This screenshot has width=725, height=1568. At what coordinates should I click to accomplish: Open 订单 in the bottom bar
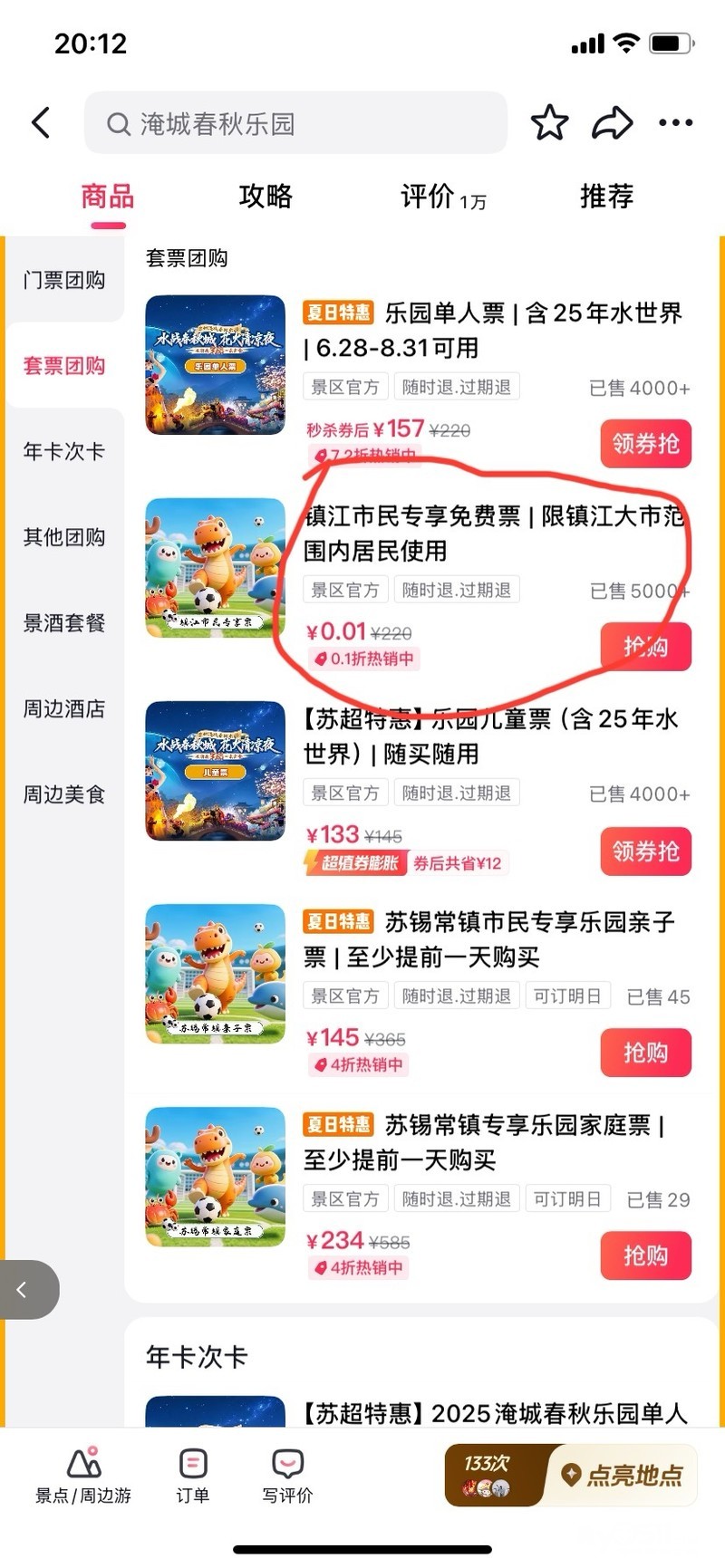tap(192, 1476)
